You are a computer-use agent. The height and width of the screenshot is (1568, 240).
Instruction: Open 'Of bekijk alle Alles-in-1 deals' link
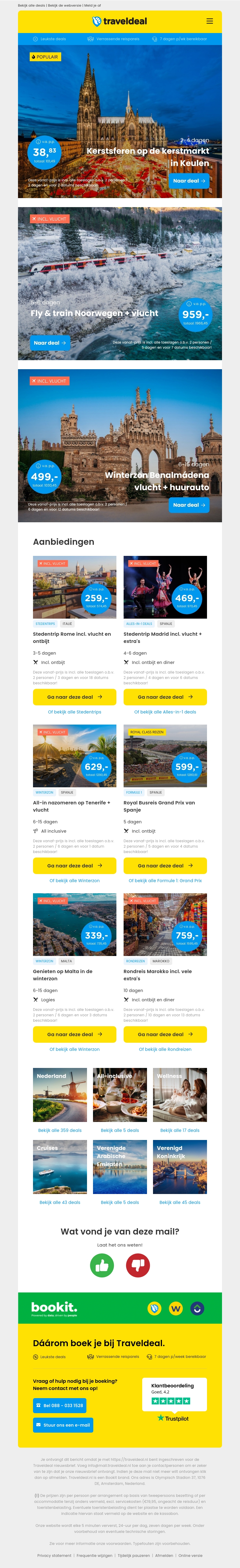tap(165, 712)
